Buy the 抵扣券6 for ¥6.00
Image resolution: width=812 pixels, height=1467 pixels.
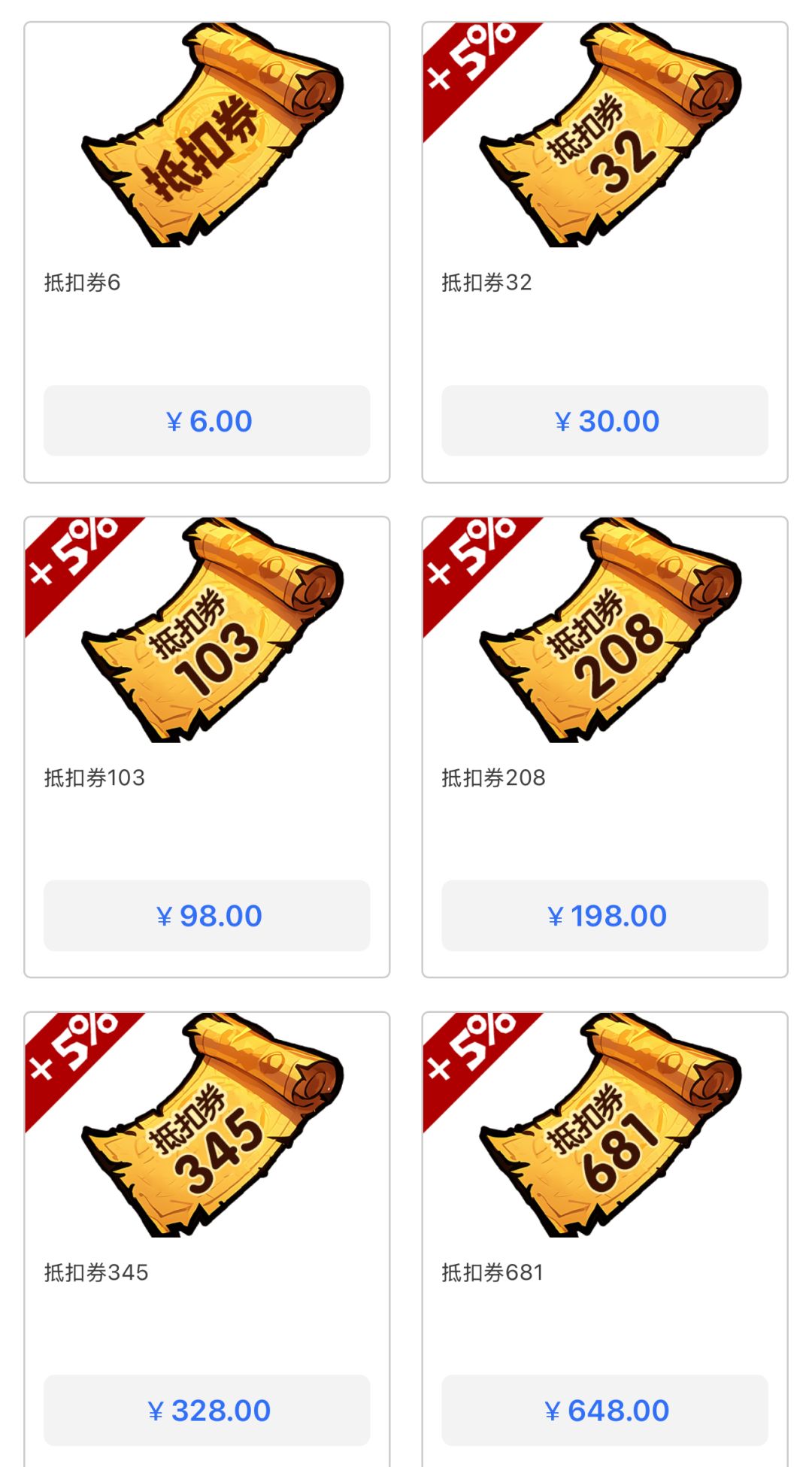[x=207, y=421]
